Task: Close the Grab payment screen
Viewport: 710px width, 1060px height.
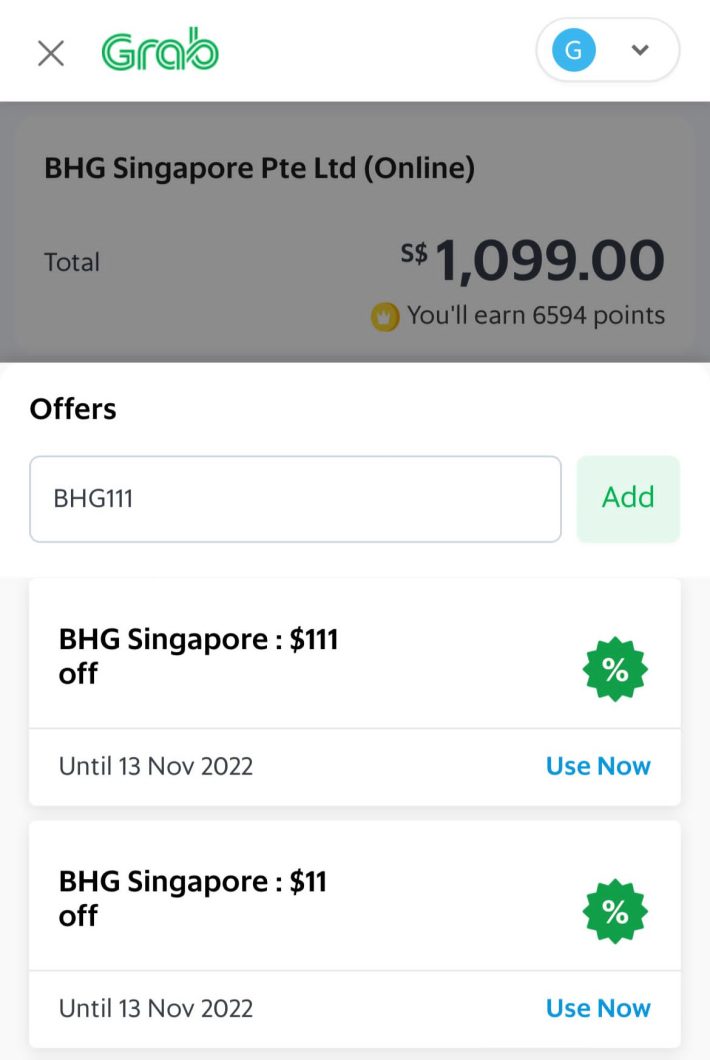Action: 50,53
